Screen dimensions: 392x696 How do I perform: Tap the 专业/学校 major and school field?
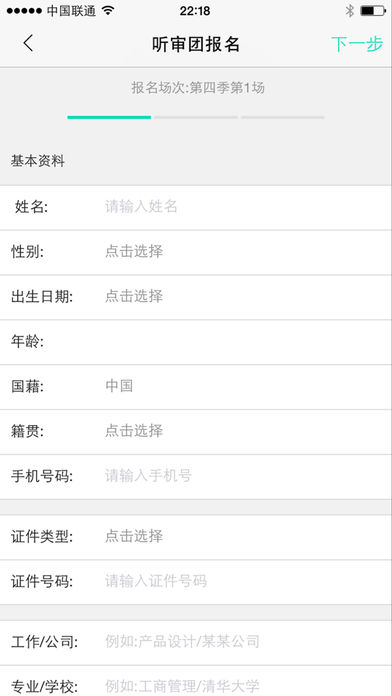[x=196, y=681]
